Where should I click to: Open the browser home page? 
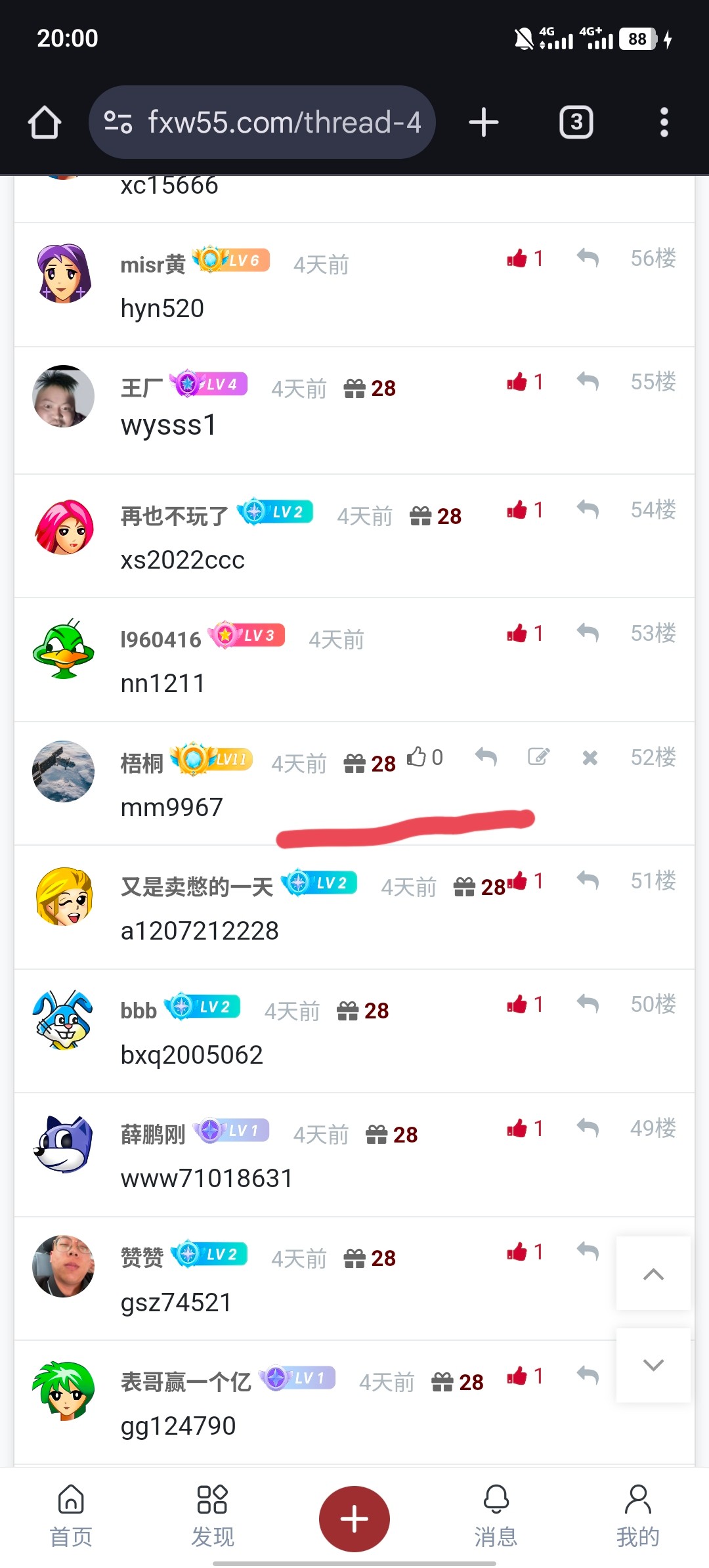coord(45,123)
